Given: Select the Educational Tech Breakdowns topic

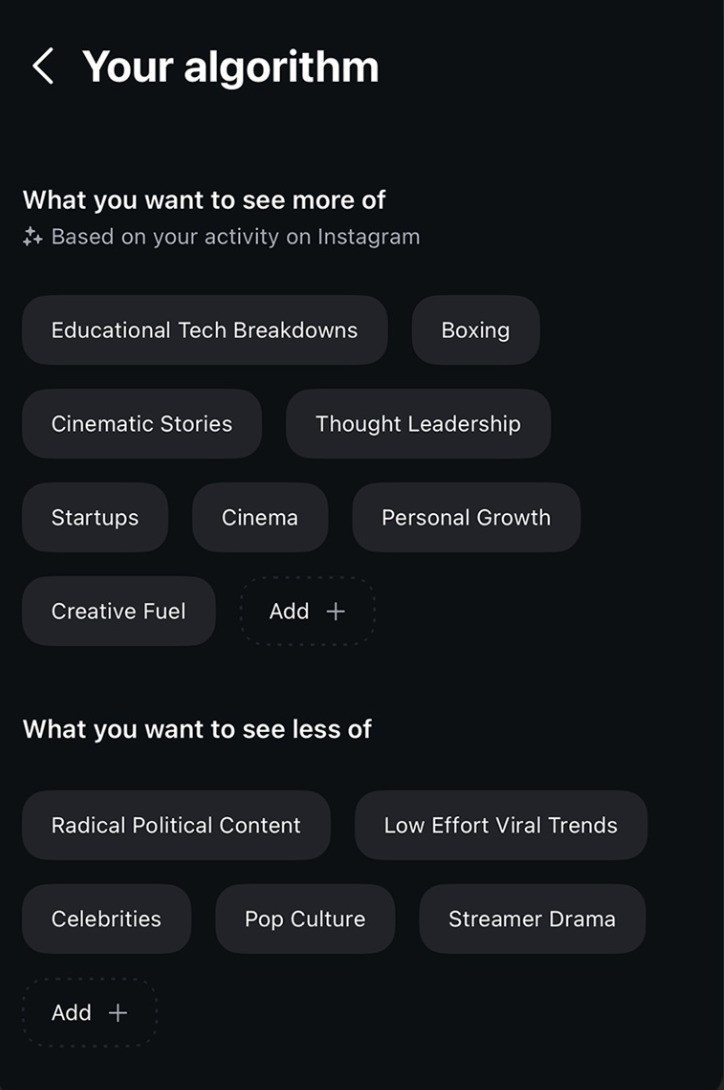Looking at the screenshot, I should tap(204, 330).
